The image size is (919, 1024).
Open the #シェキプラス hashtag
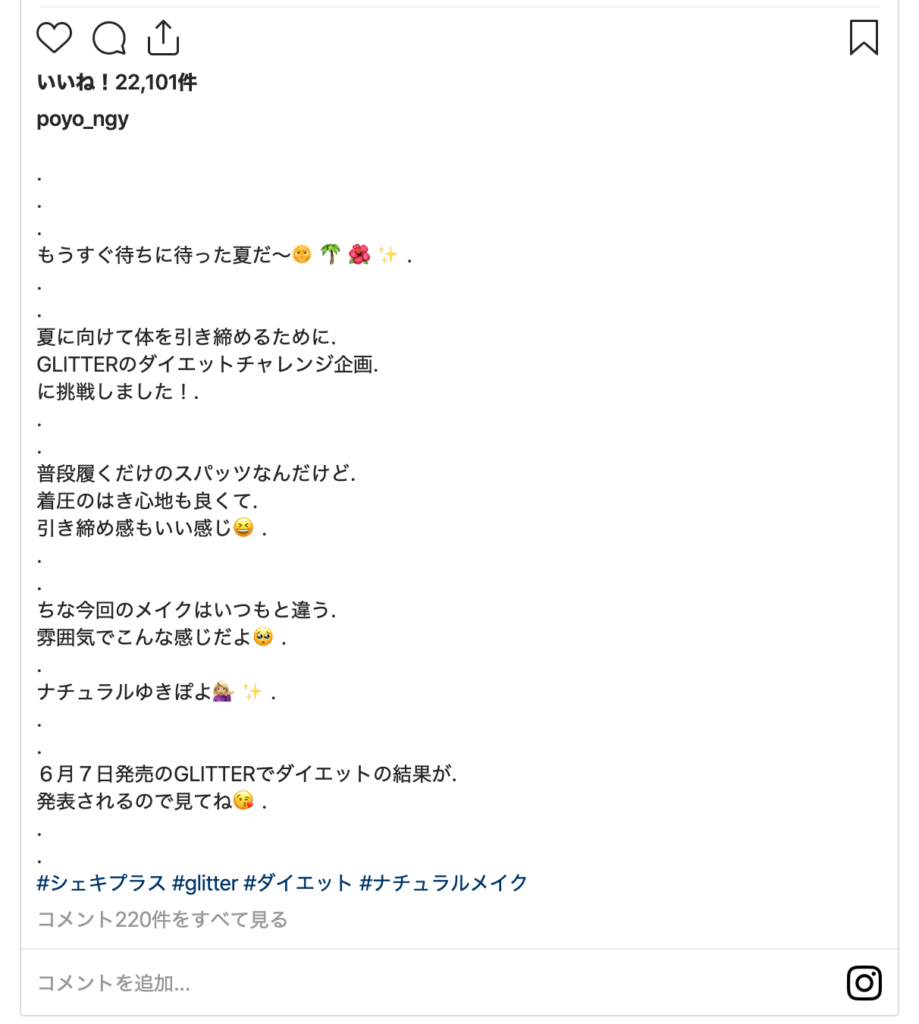pyautogui.click(x=101, y=883)
